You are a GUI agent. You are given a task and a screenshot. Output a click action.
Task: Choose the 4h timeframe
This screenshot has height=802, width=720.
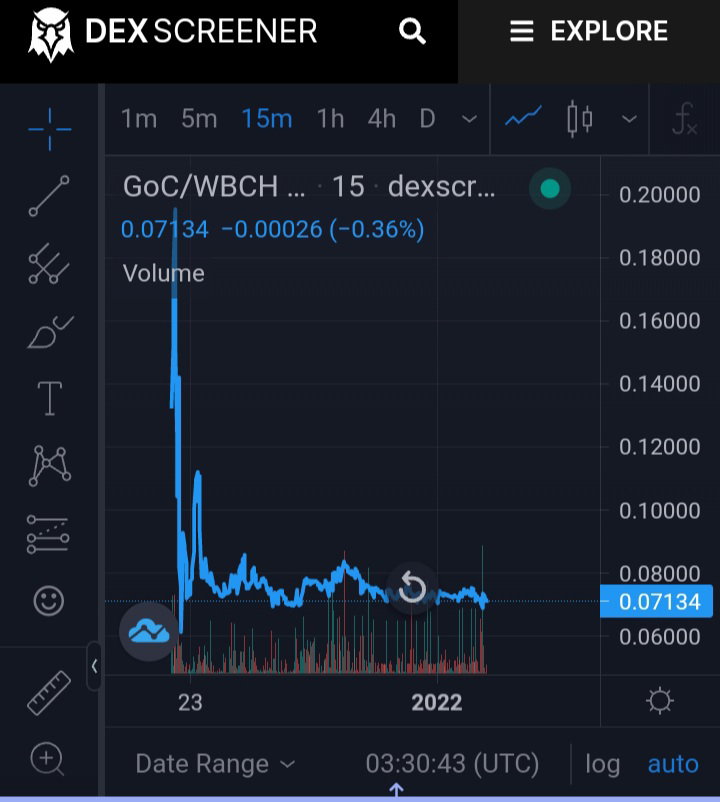(x=381, y=119)
